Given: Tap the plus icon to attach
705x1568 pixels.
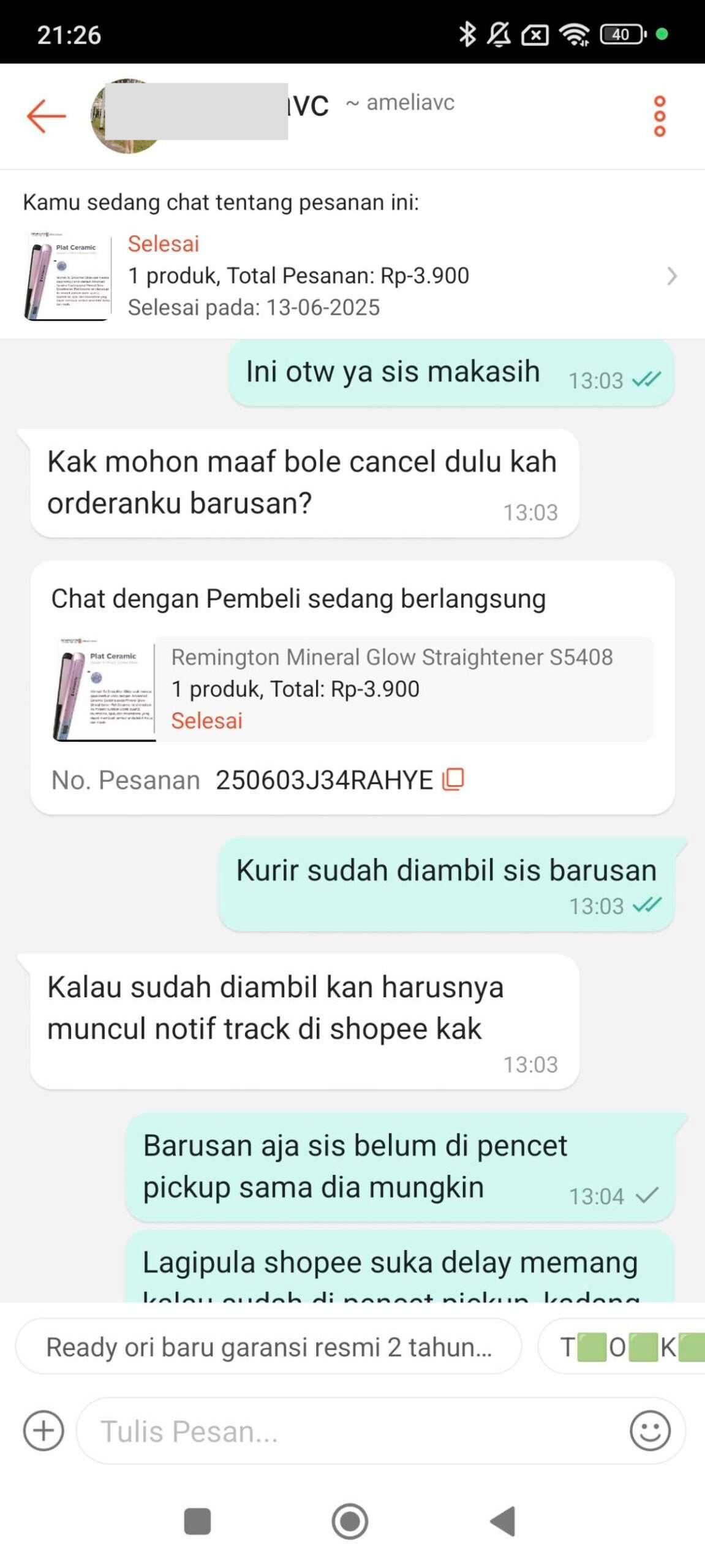Looking at the screenshot, I should click(x=43, y=1431).
